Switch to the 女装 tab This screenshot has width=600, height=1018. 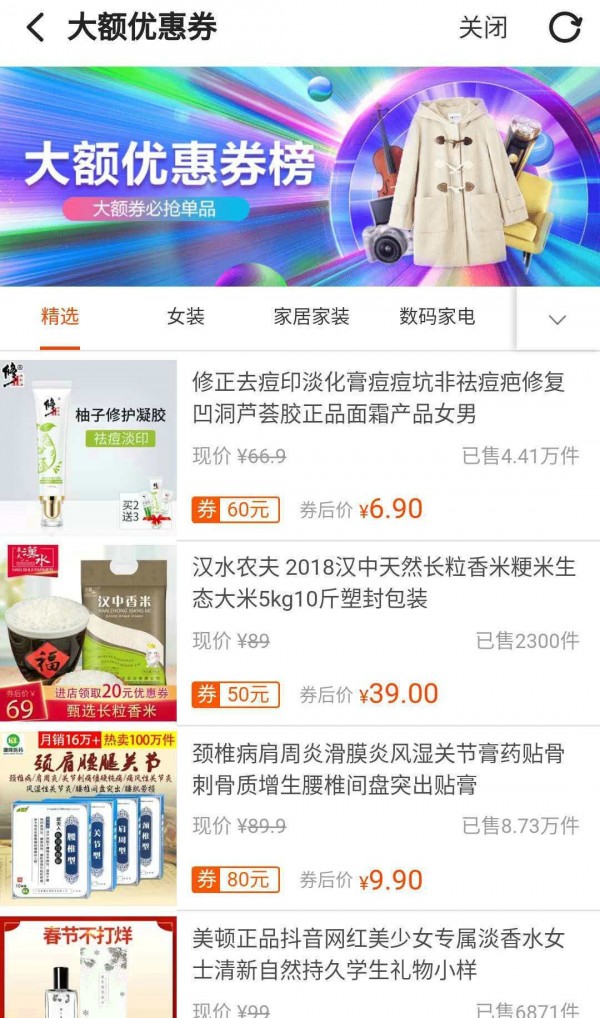point(186,317)
